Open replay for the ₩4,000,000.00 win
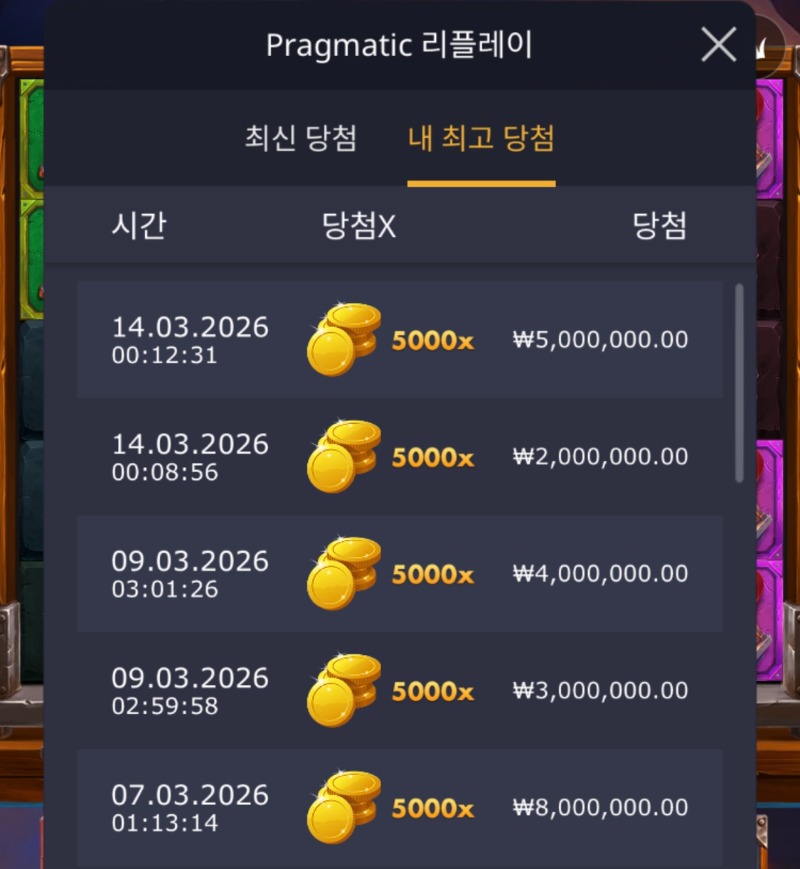Image resolution: width=800 pixels, height=869 pixels. click(399, 574)
